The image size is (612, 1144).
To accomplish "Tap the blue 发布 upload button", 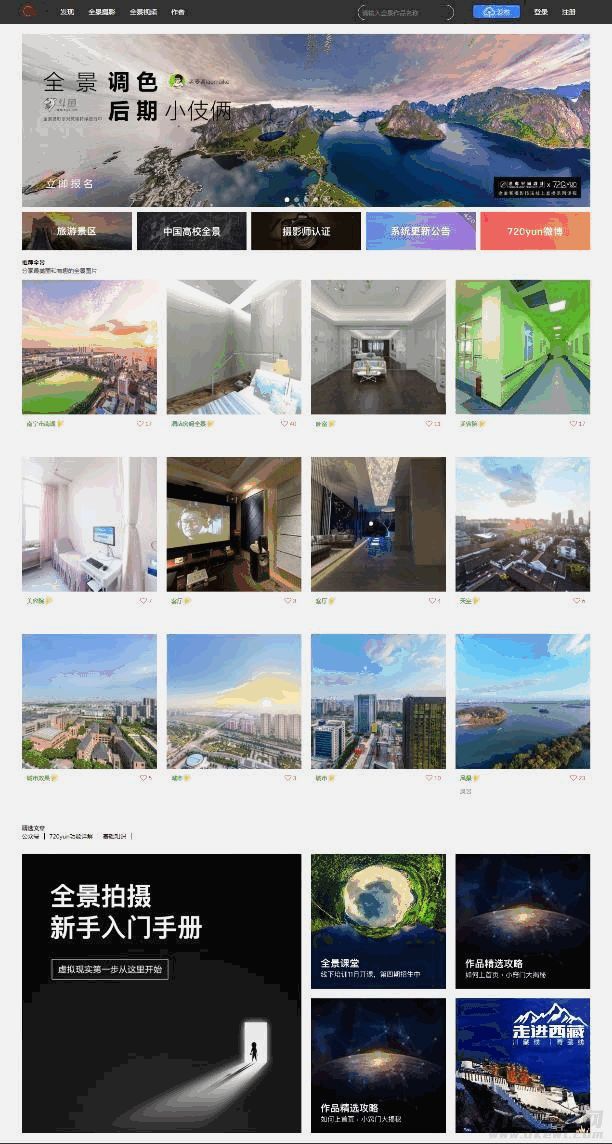I will [x=497, y=12].
